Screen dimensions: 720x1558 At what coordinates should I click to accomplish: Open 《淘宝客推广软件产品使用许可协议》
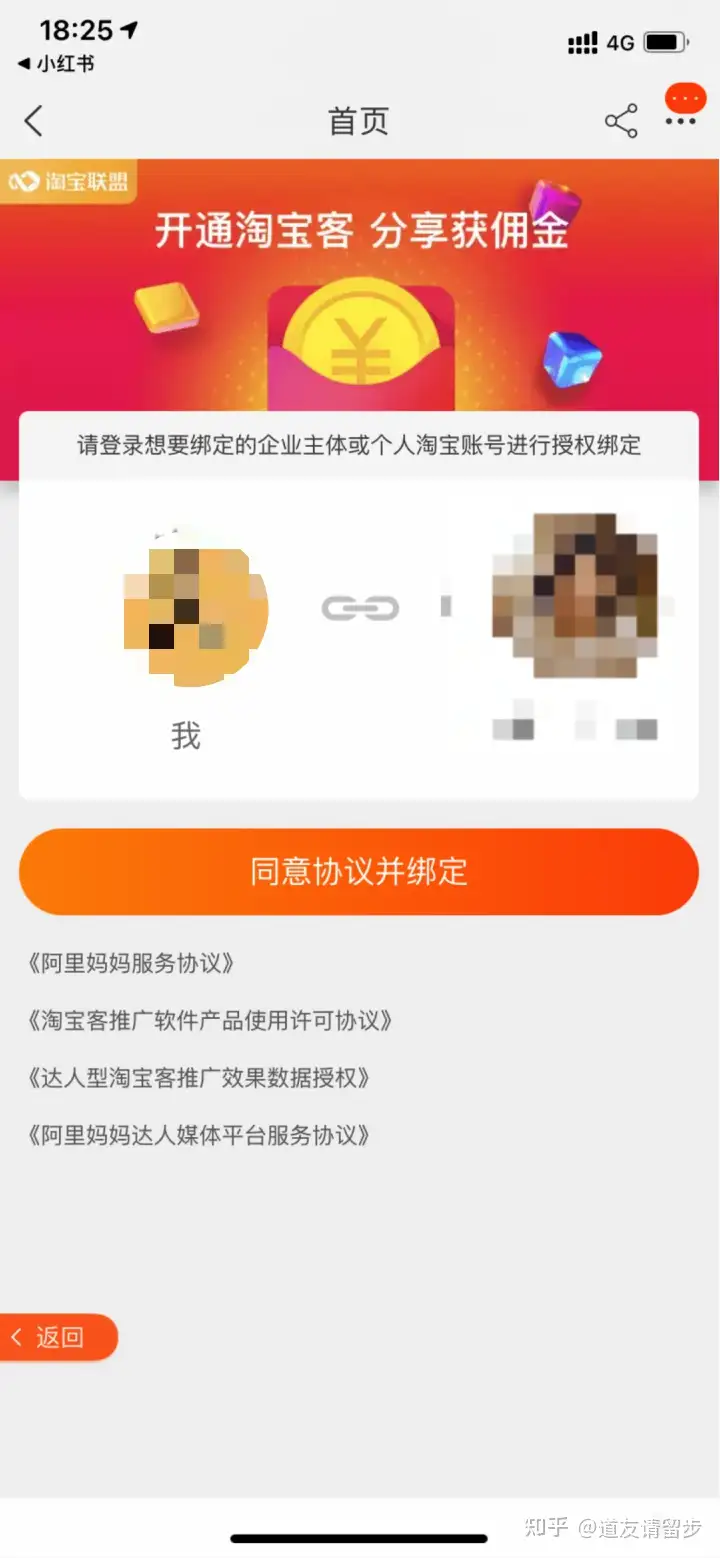(210, 1021)
